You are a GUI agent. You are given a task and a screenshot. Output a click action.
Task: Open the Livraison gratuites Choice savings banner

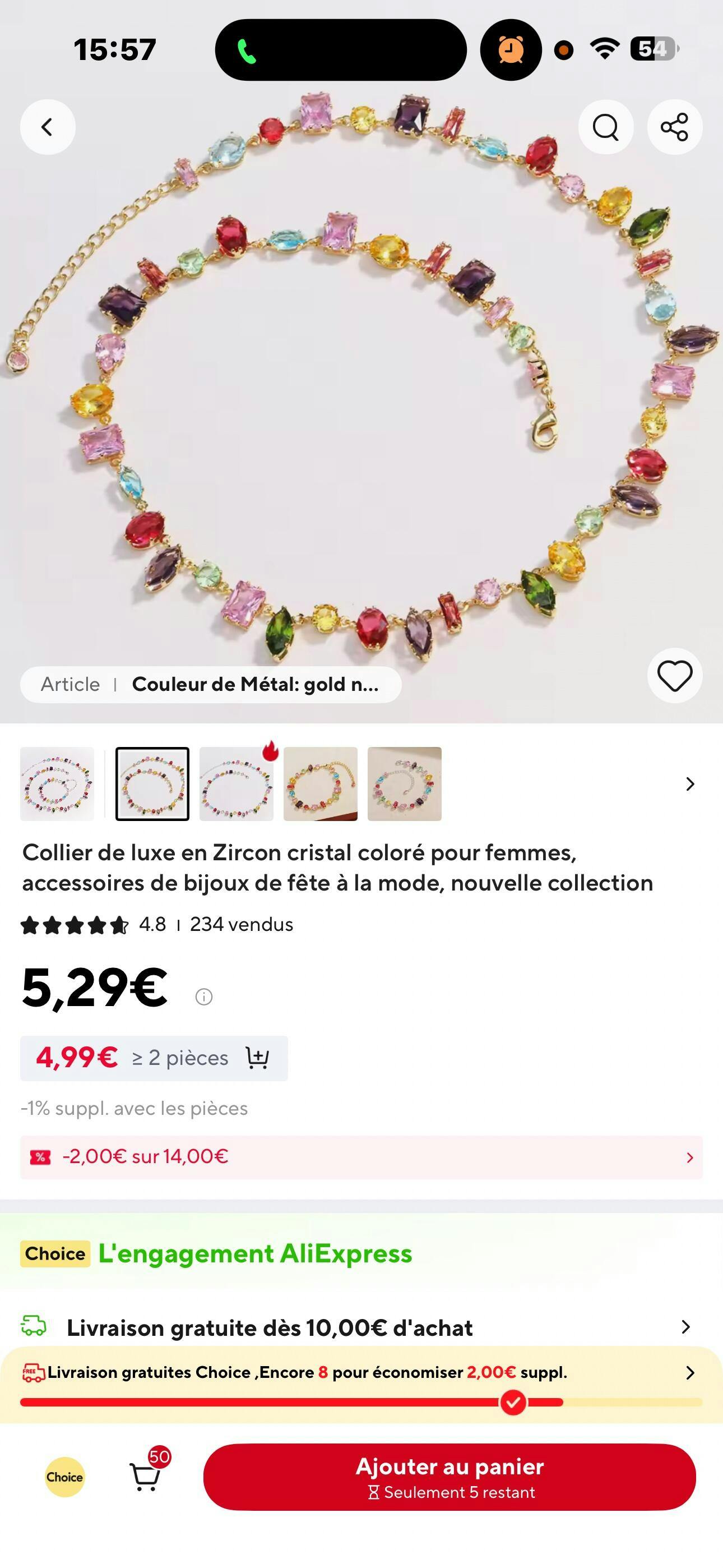[x=361, y=1373]
